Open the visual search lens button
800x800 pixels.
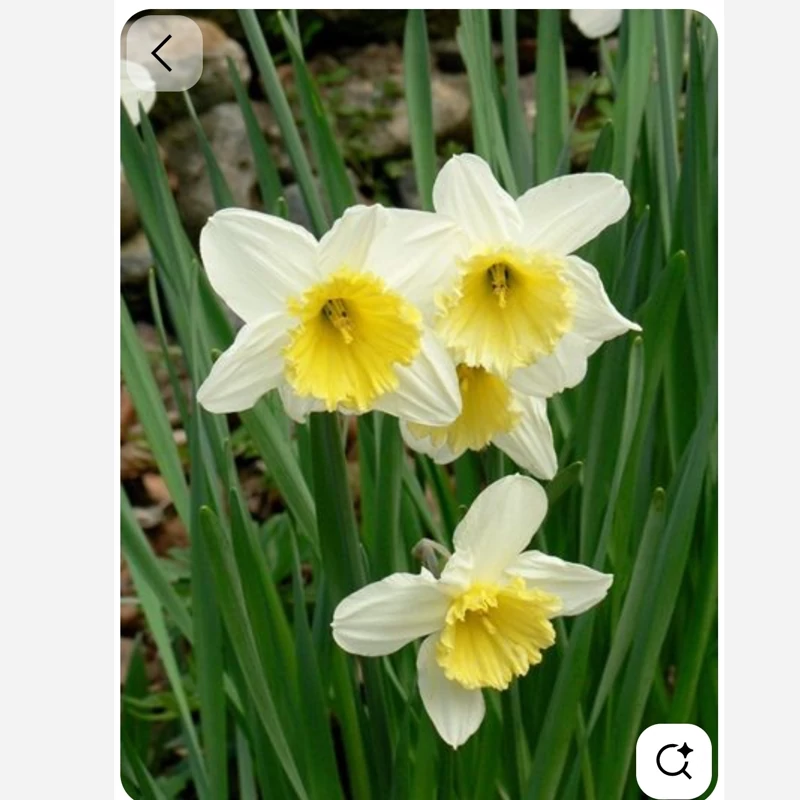pos(674,761)
